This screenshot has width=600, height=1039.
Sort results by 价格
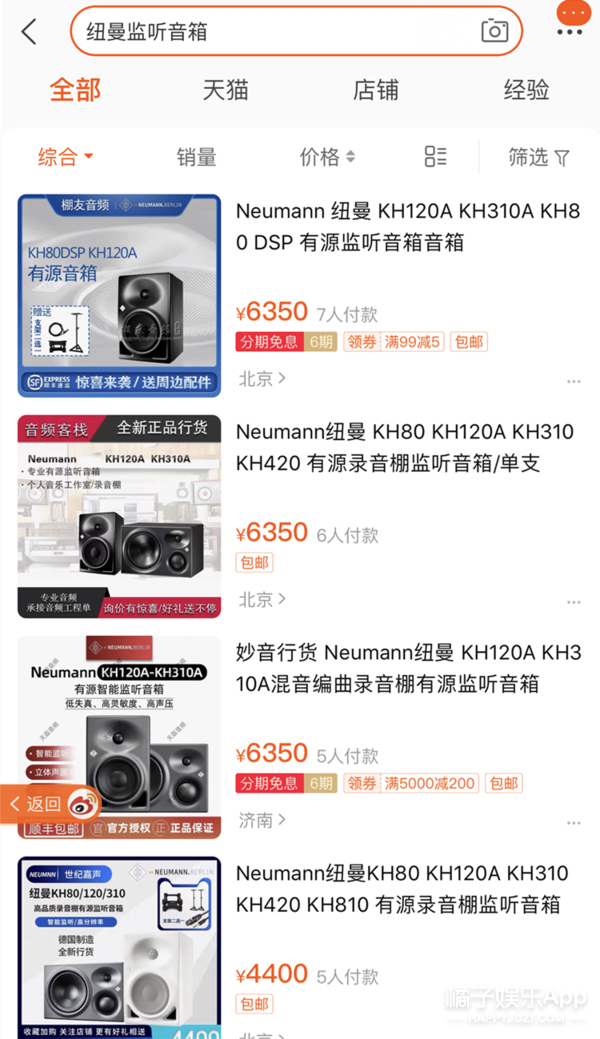pyautogui.click(x=327, y=157)
